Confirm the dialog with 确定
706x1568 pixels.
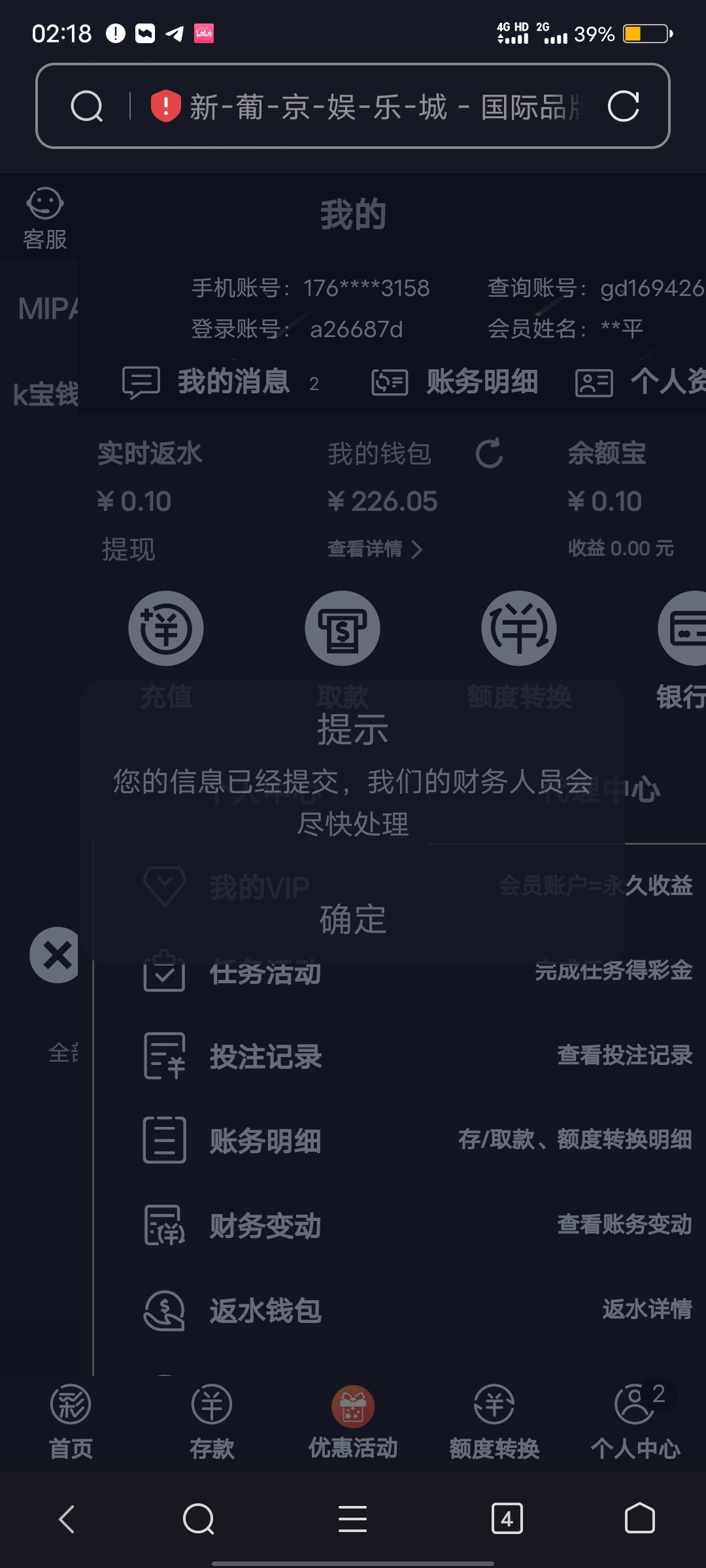352,919
